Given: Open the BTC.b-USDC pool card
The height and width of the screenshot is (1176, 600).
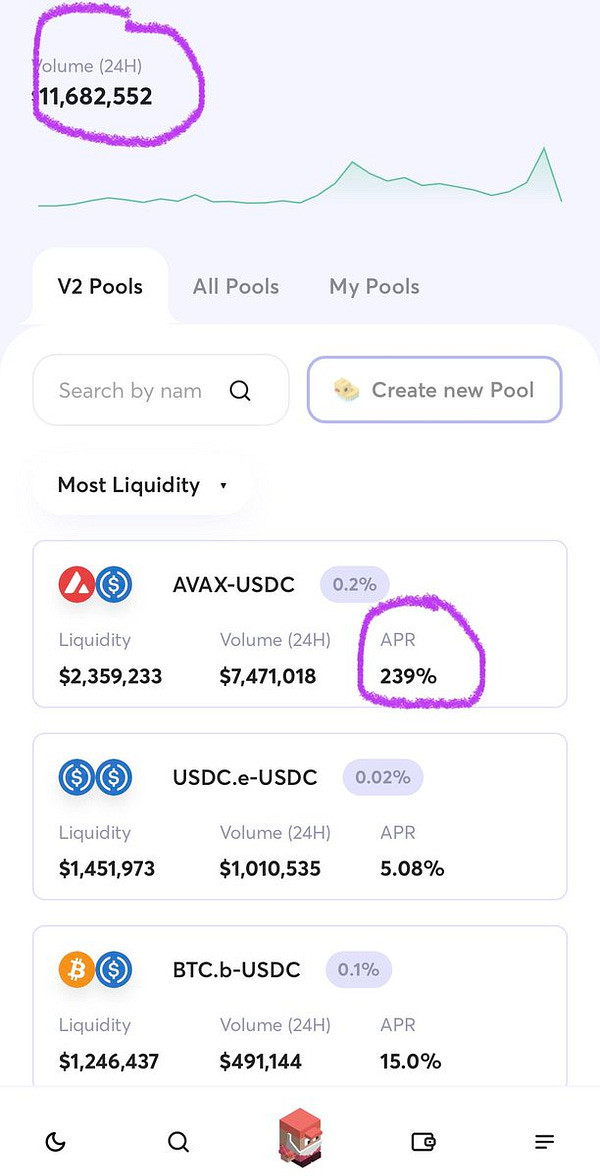Looking at the screenshot, I should [300, 1008].
